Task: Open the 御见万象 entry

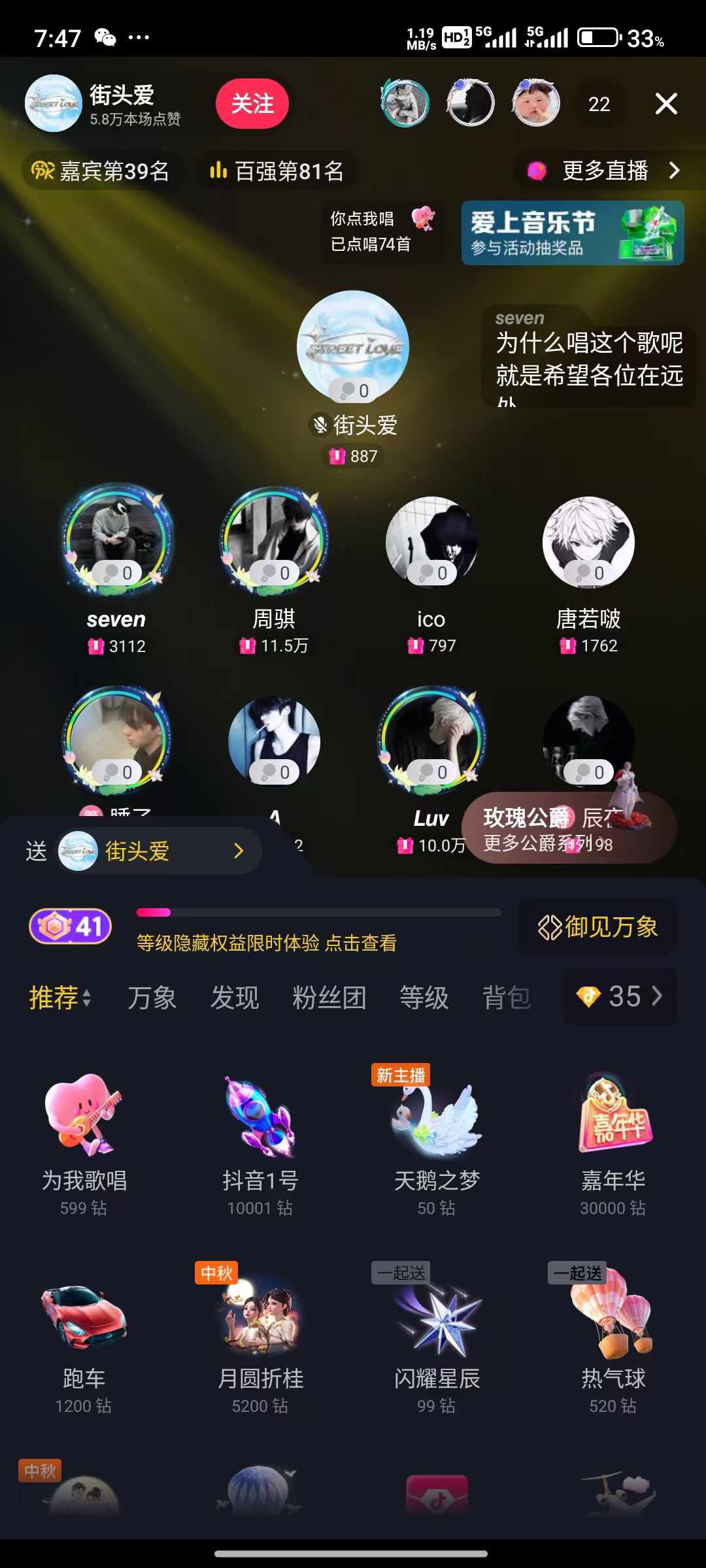Action: [x=597, y=926]
